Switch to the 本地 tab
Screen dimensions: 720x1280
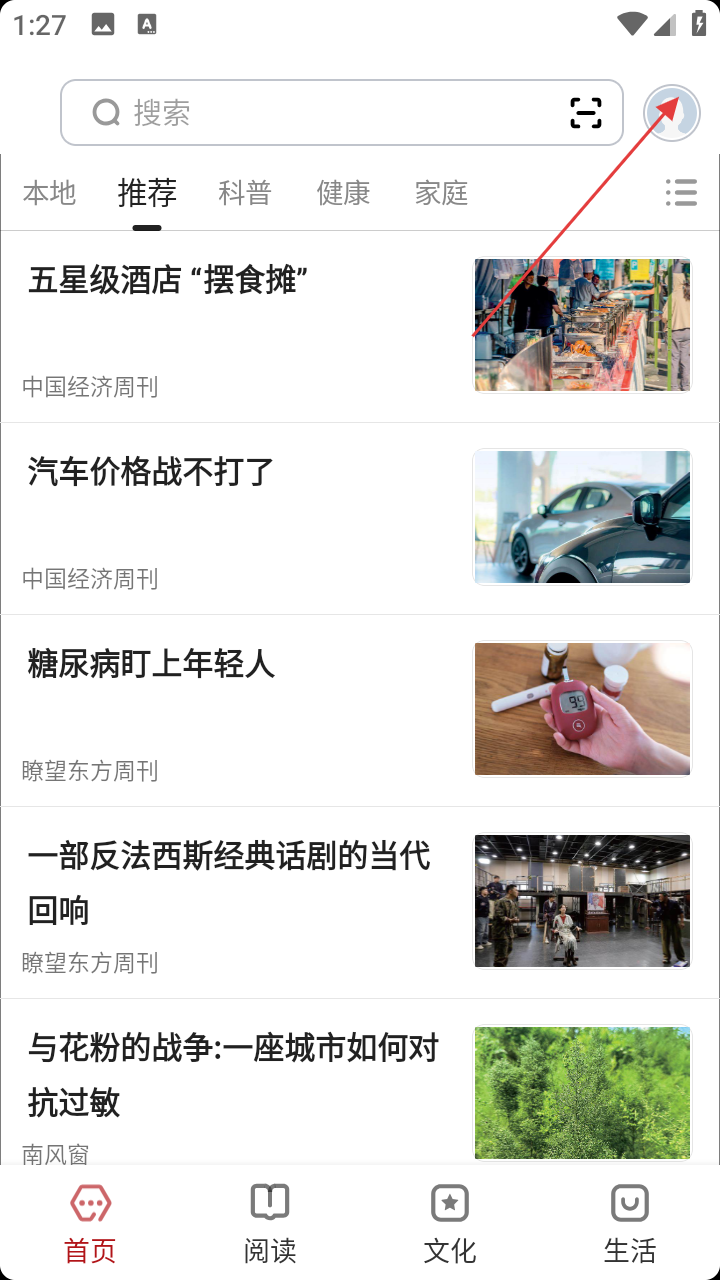[49, 192]
